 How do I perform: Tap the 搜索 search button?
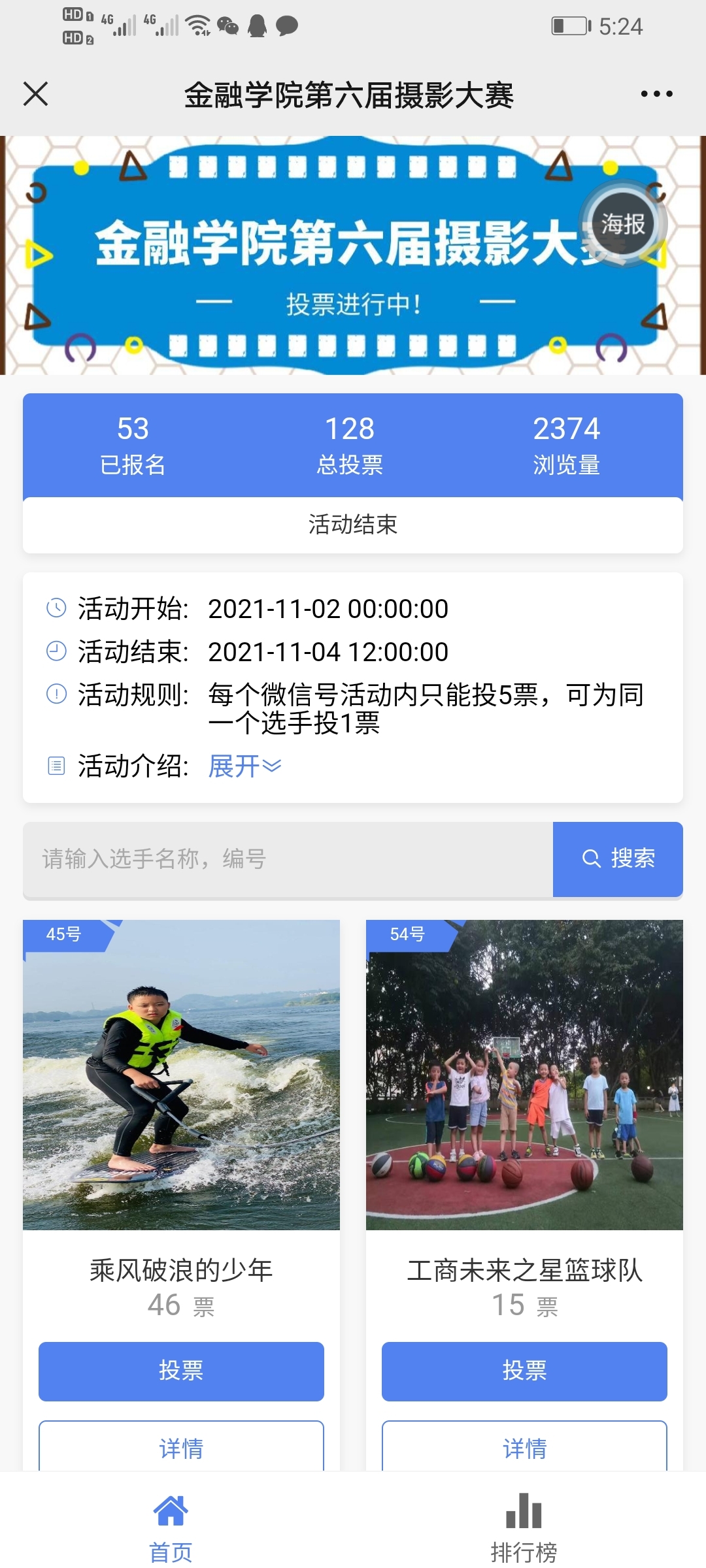click(618, 859)
